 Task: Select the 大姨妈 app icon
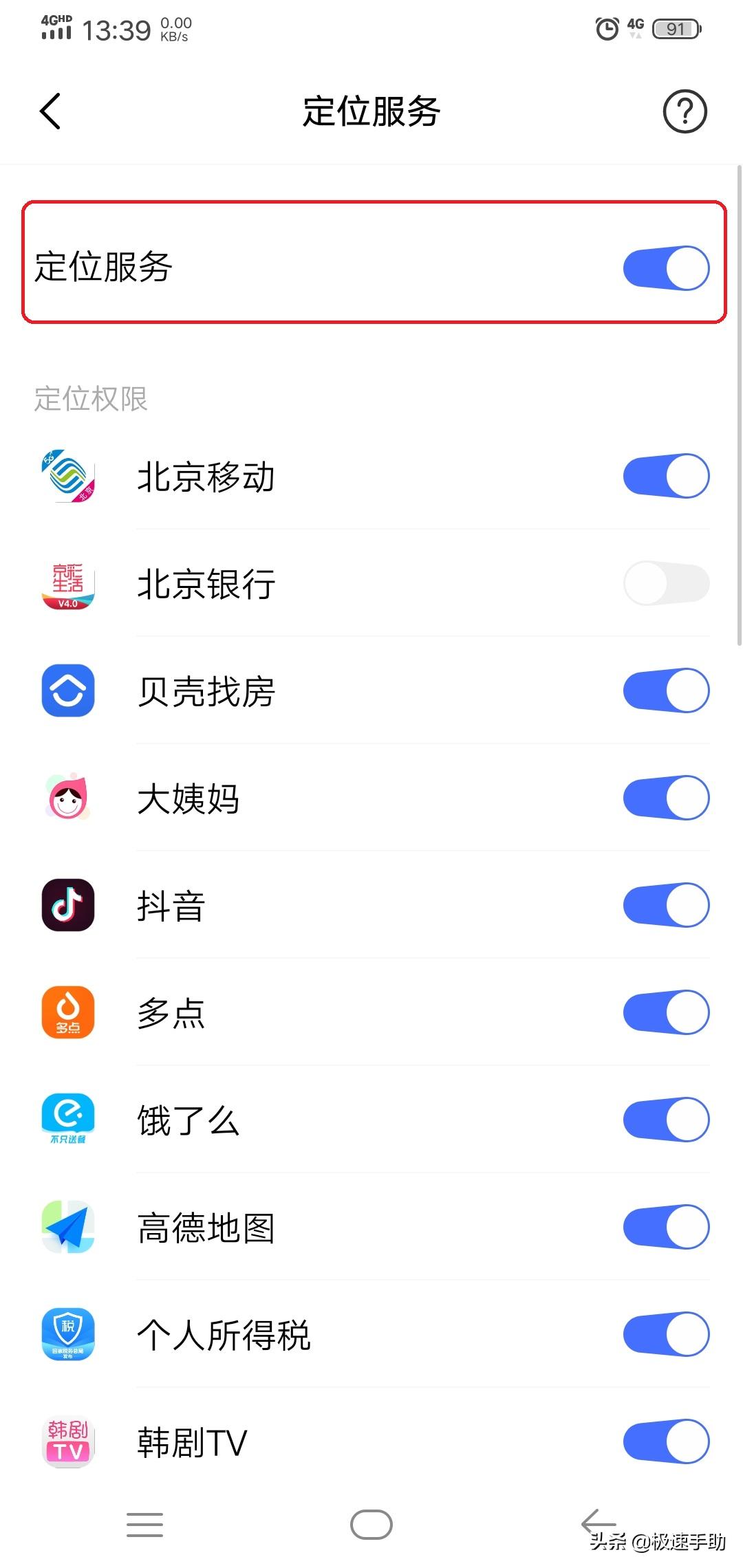[67, 798]
